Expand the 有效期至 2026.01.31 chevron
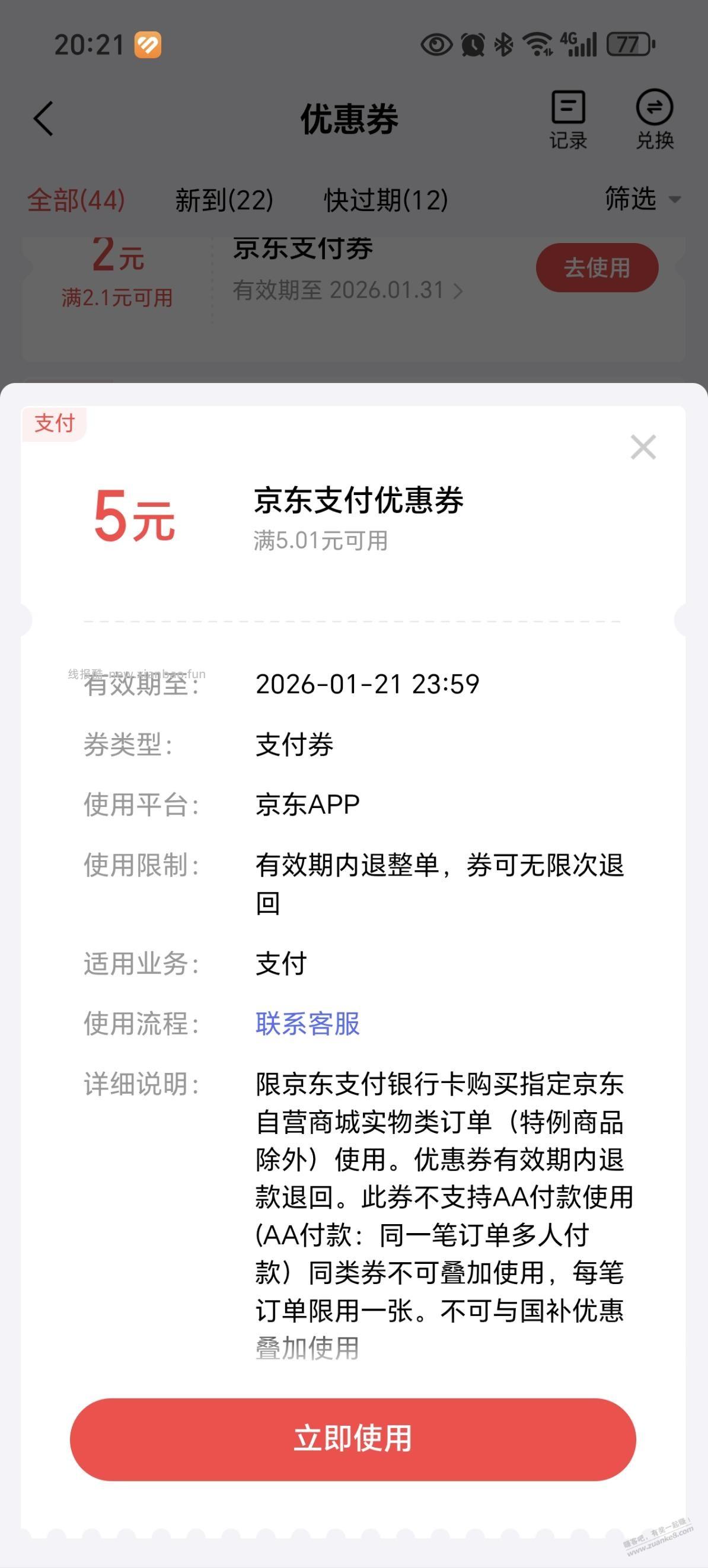 click(x=460, y=290)
